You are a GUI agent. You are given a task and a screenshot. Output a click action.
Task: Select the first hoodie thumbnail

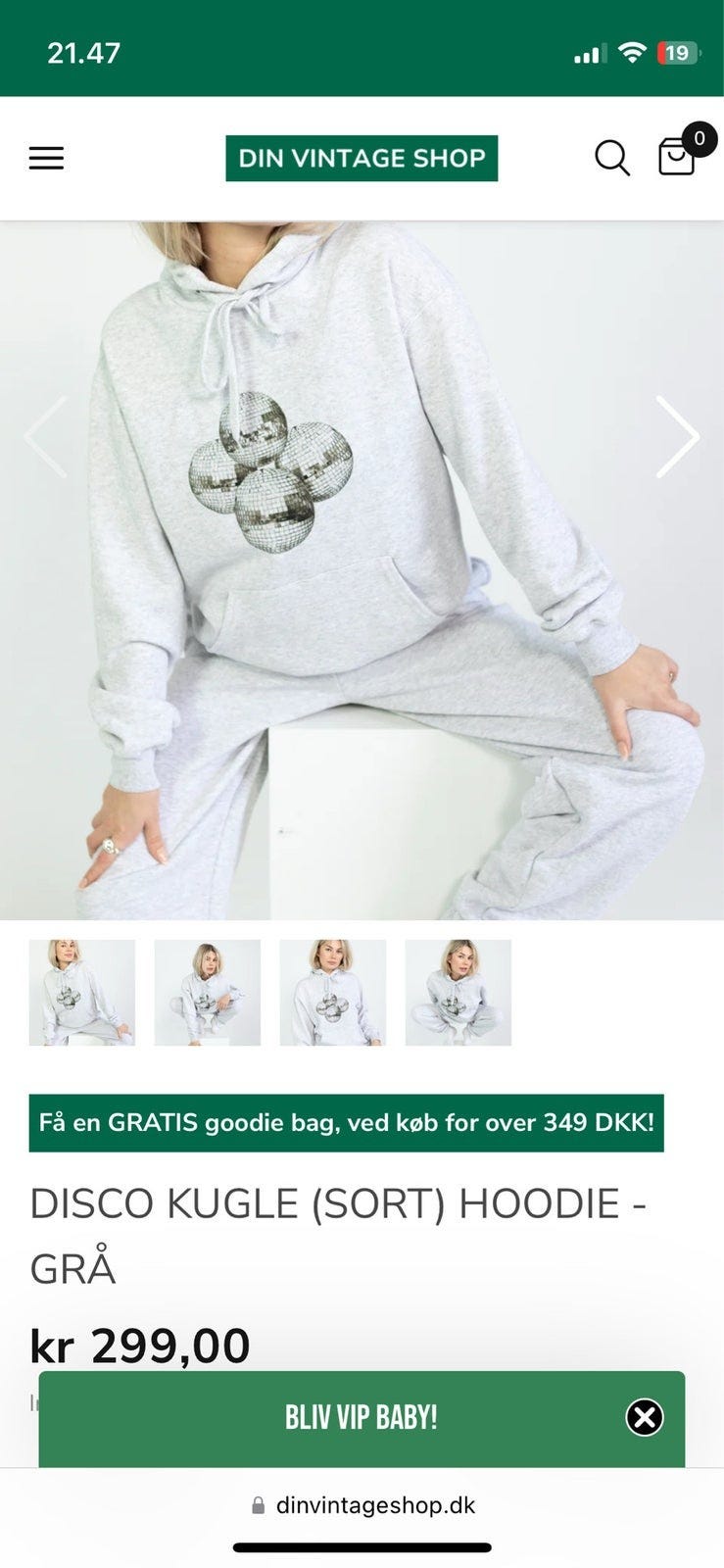[x=81, y=992]
